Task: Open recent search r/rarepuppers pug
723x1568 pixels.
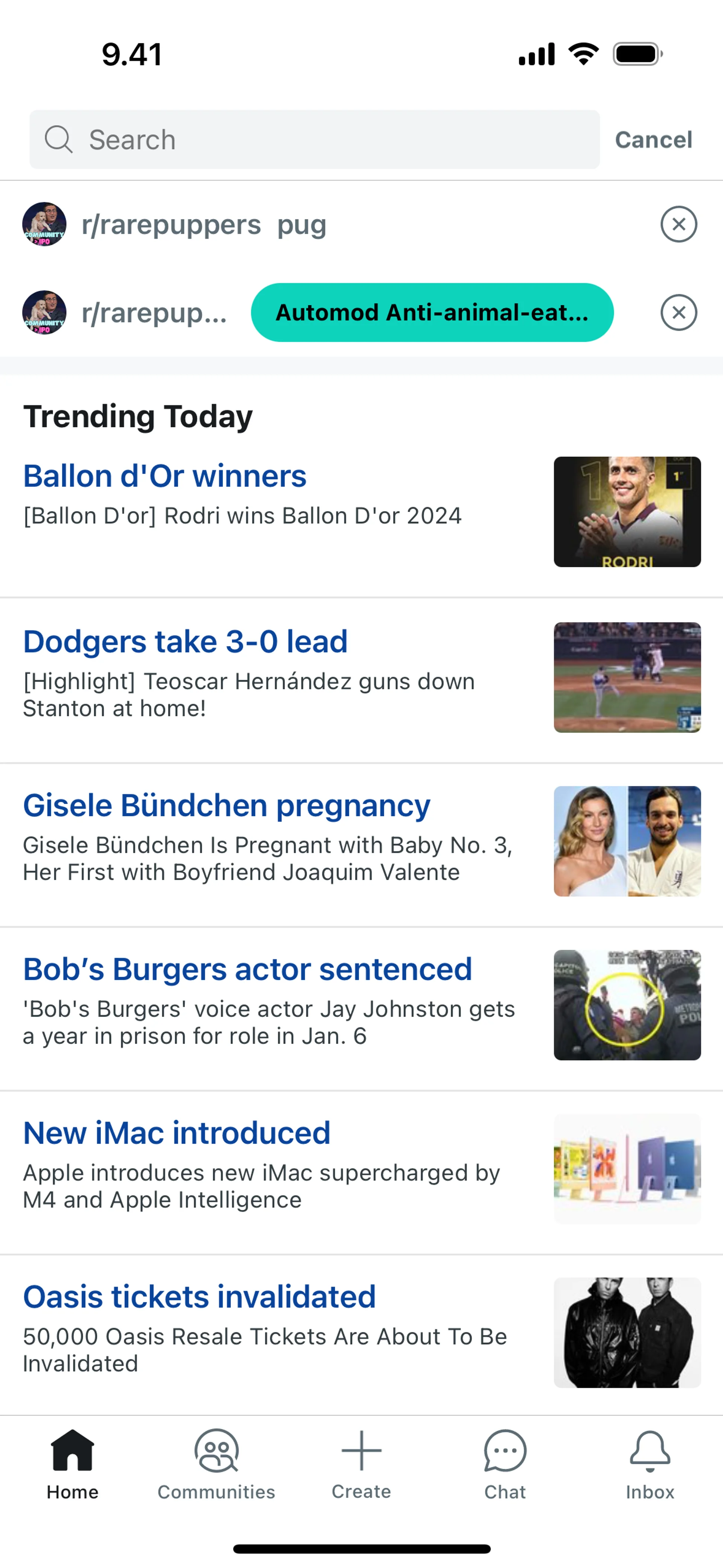Action: [204, 225]
